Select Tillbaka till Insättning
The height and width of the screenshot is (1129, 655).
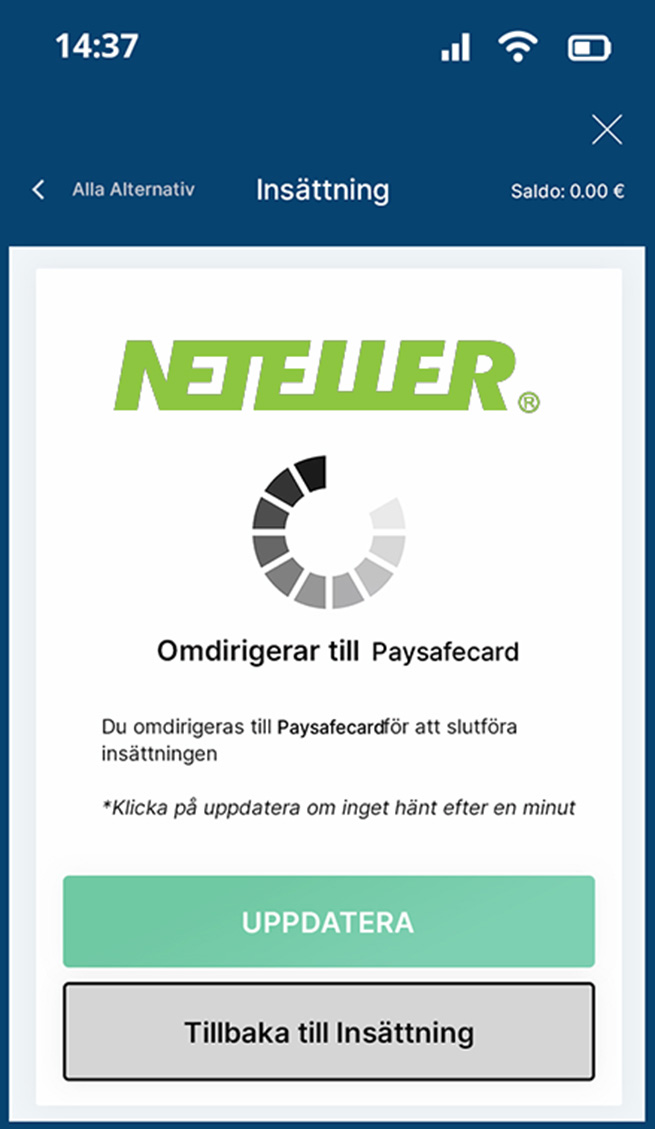tap(329, 1032)
